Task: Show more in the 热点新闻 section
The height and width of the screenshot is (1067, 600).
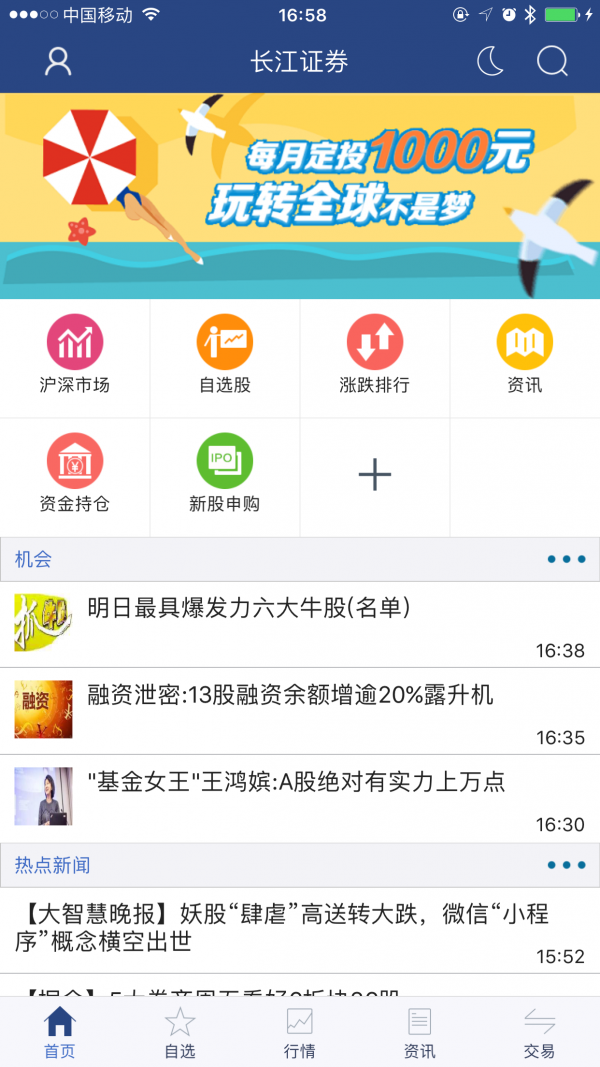Action: [566, 865]
